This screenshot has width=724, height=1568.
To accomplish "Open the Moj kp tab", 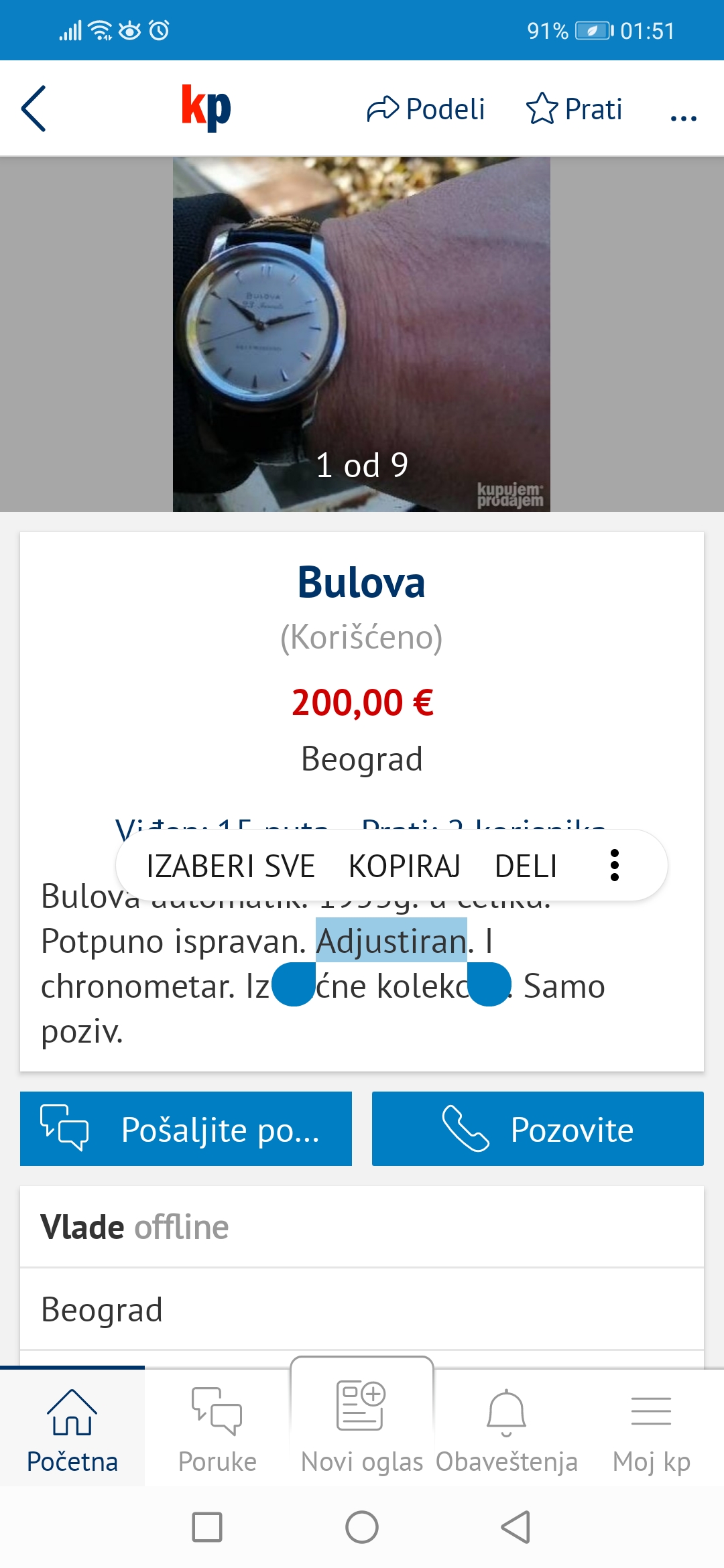I will click(x=652, y=1427).
